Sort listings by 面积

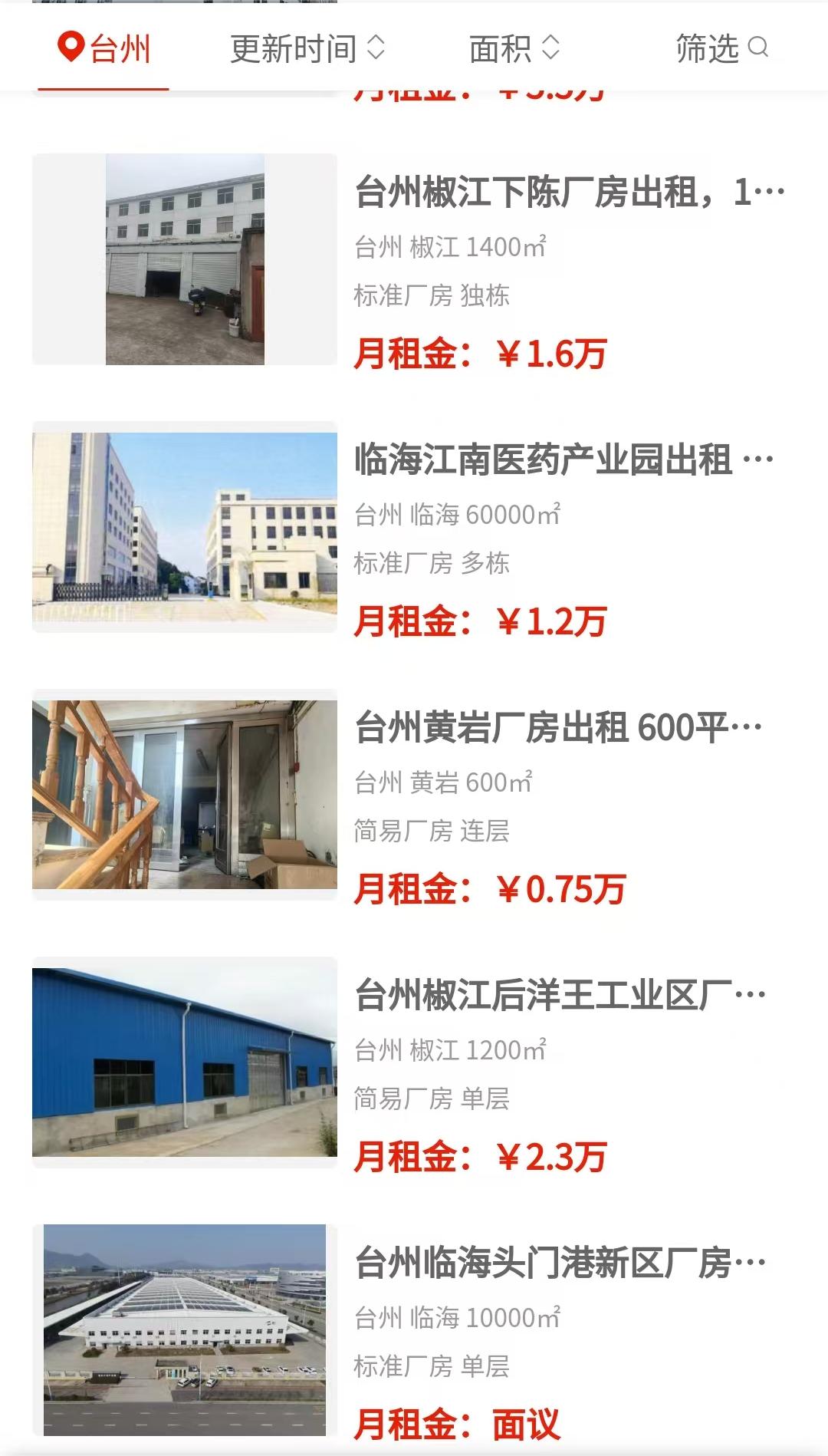[x=514, y=49]
